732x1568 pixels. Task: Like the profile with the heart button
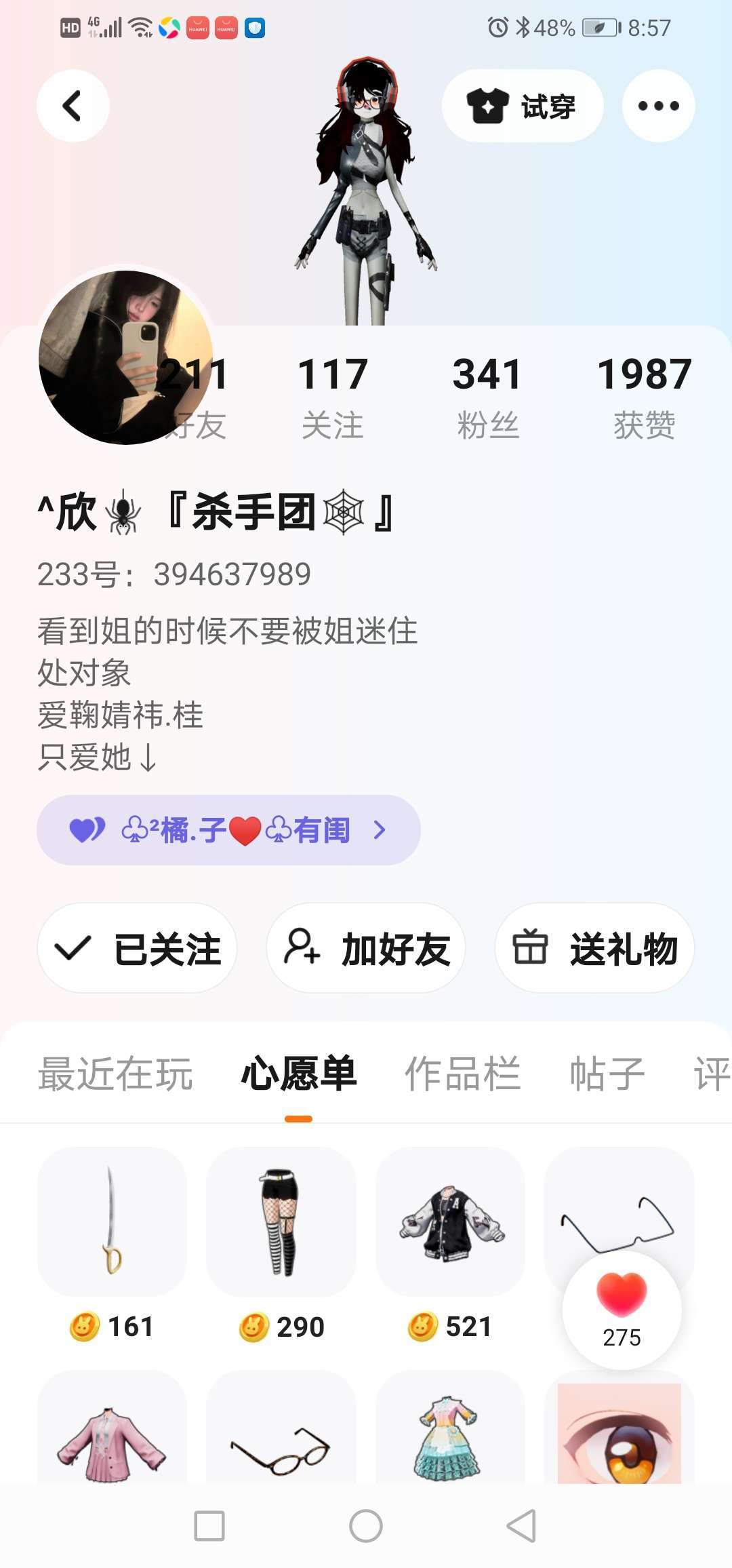point(622,1309)
